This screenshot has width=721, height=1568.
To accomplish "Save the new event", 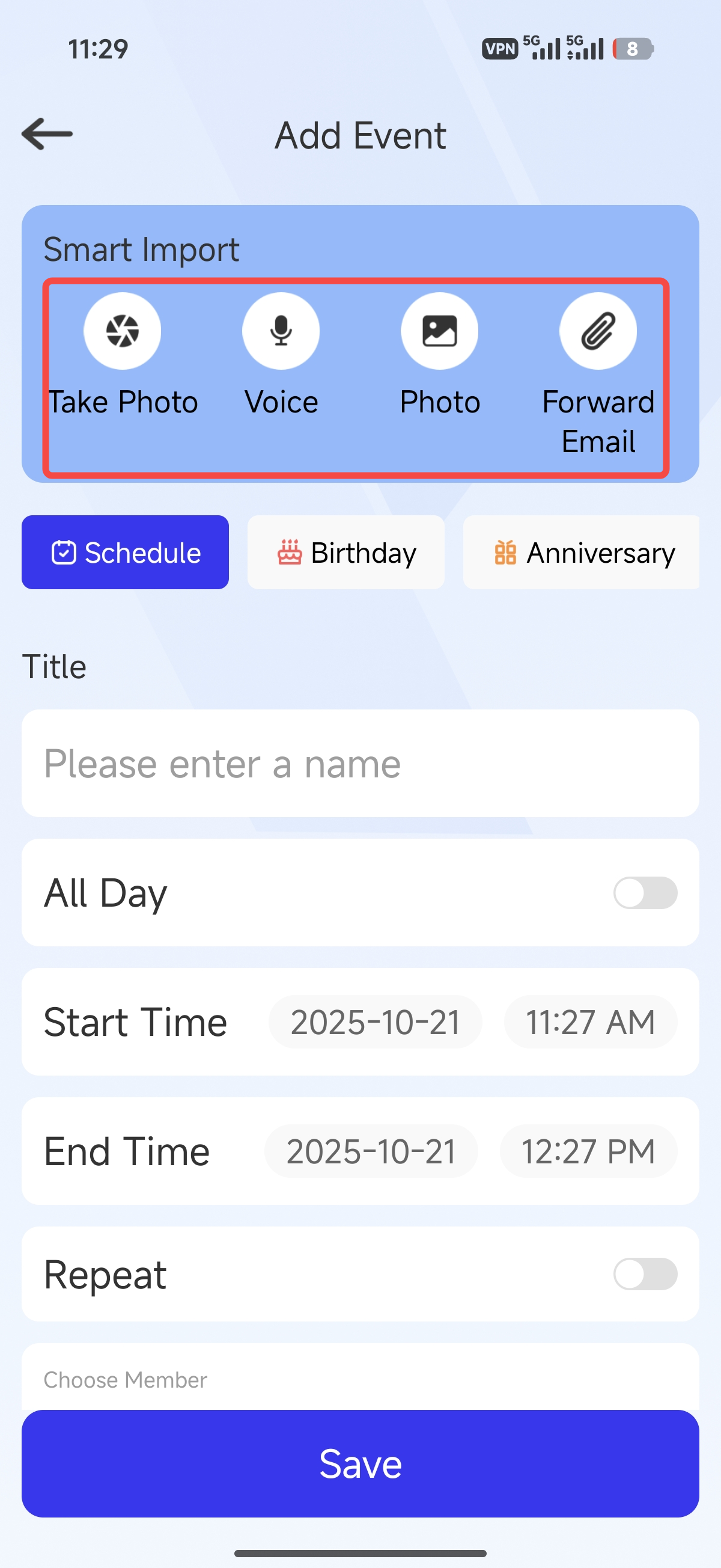I will click(x=360, y=1463).
